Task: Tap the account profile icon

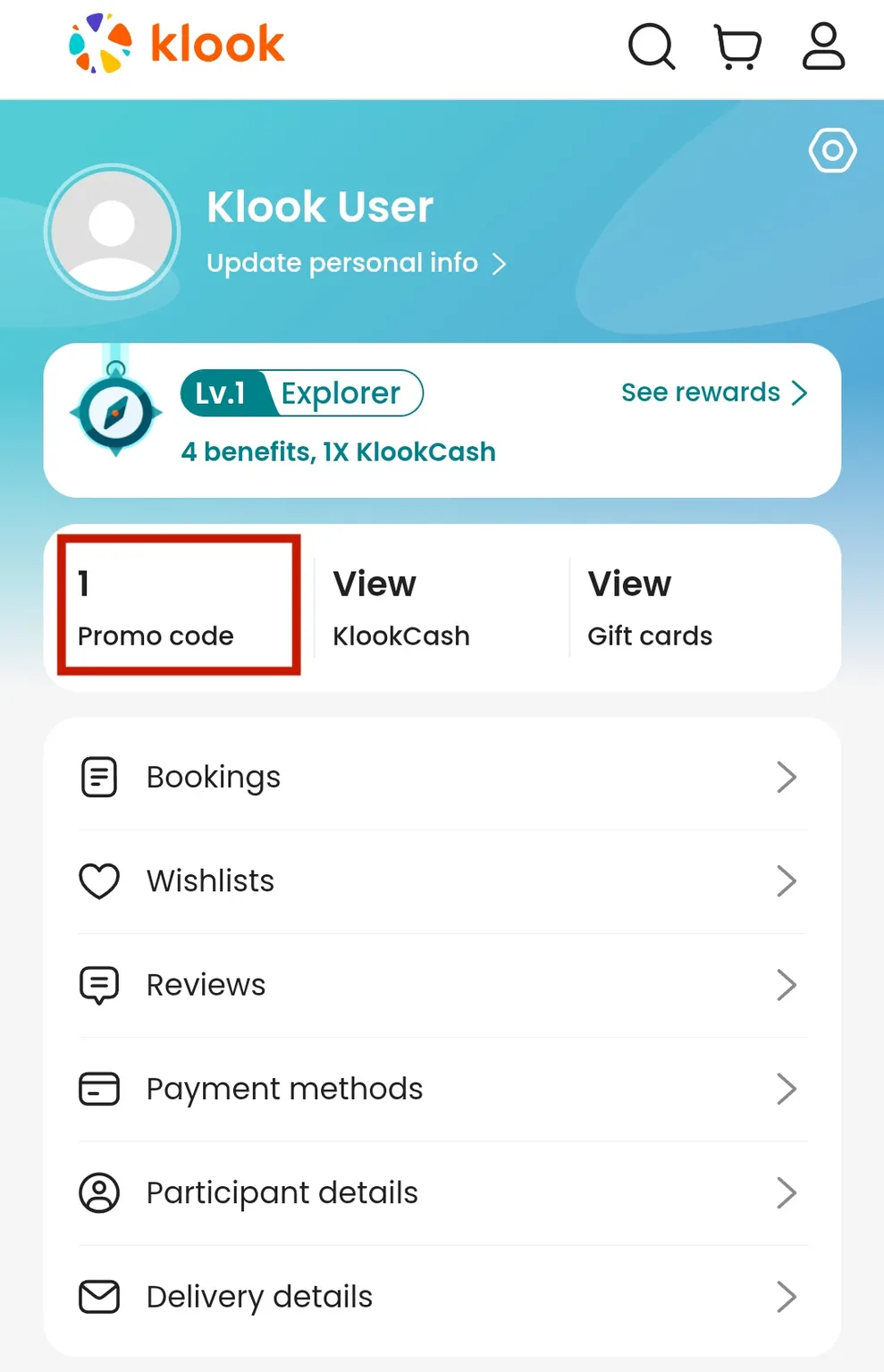Action: 822,46
